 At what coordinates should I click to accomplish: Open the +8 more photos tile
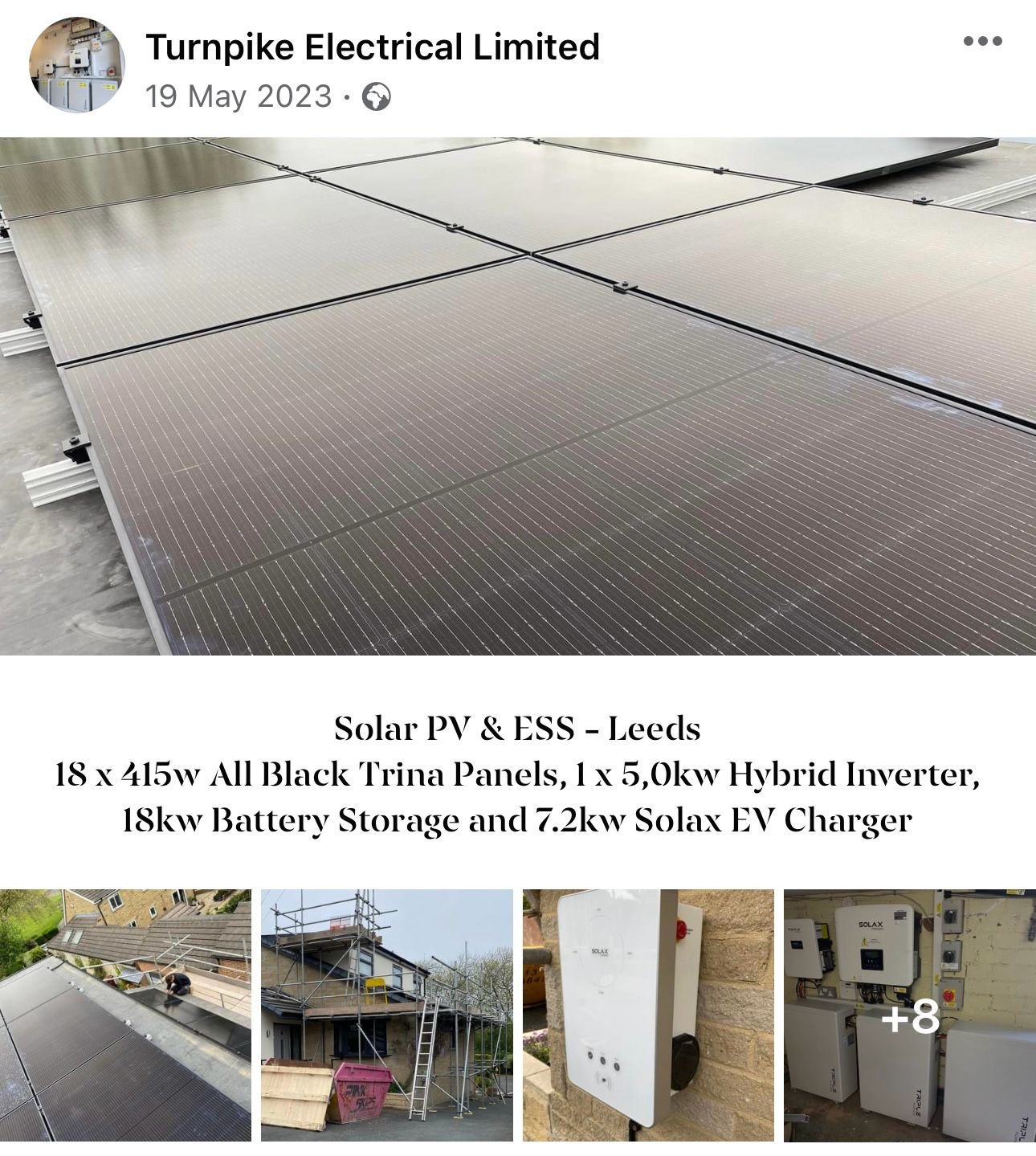tap(909, 1015)
